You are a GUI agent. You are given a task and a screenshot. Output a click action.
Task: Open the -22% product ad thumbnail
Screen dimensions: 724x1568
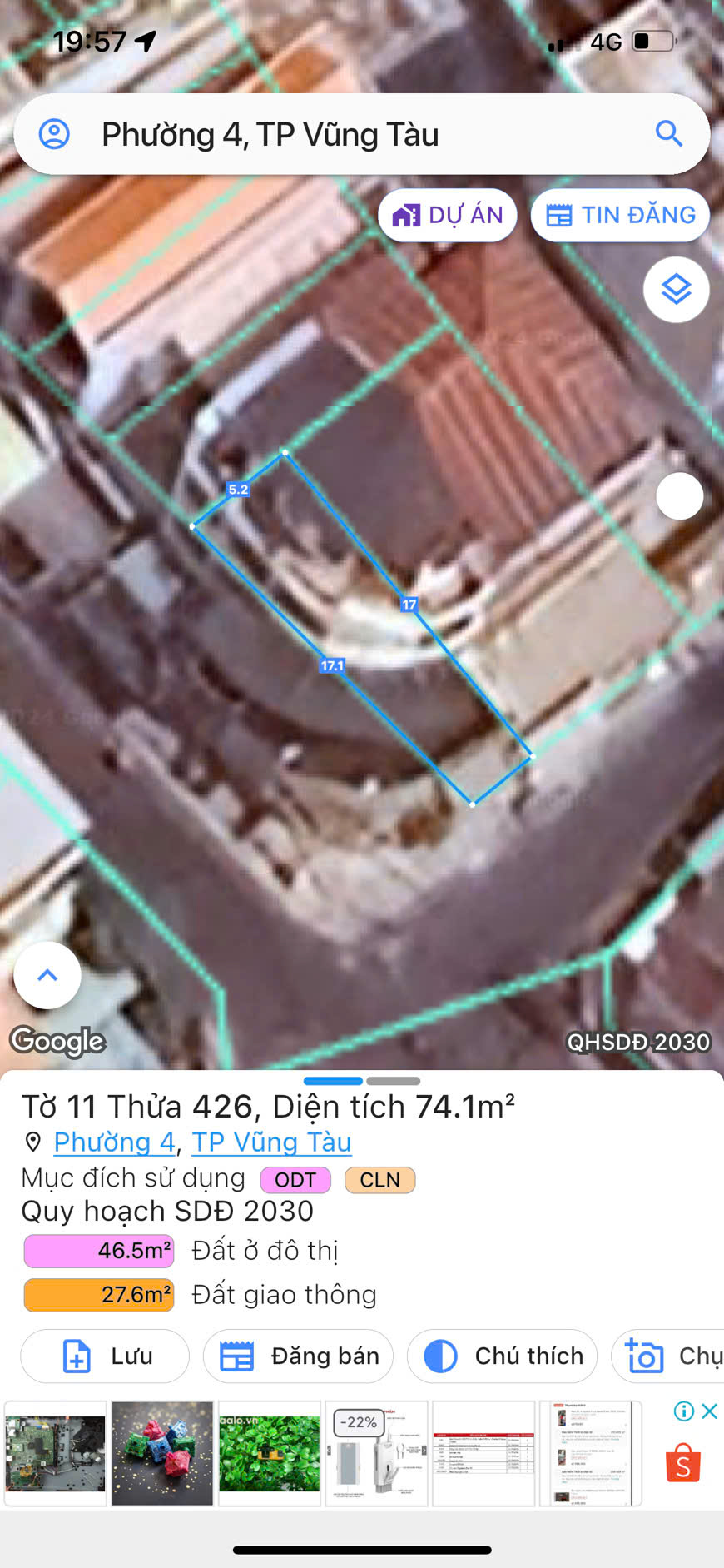click(x=376, y=1454)
